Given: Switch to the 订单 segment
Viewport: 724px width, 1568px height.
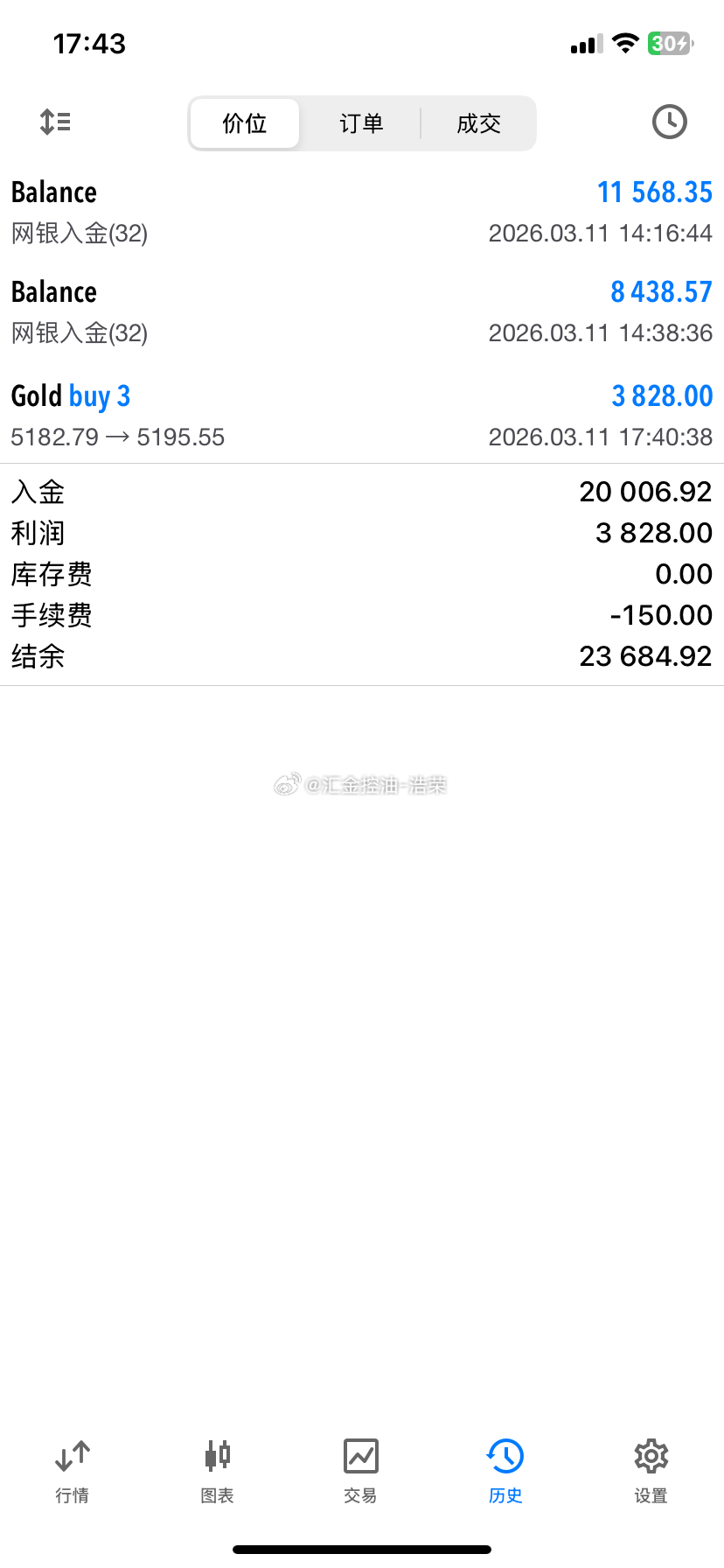Looking at the screenshot, I should 361,123.
